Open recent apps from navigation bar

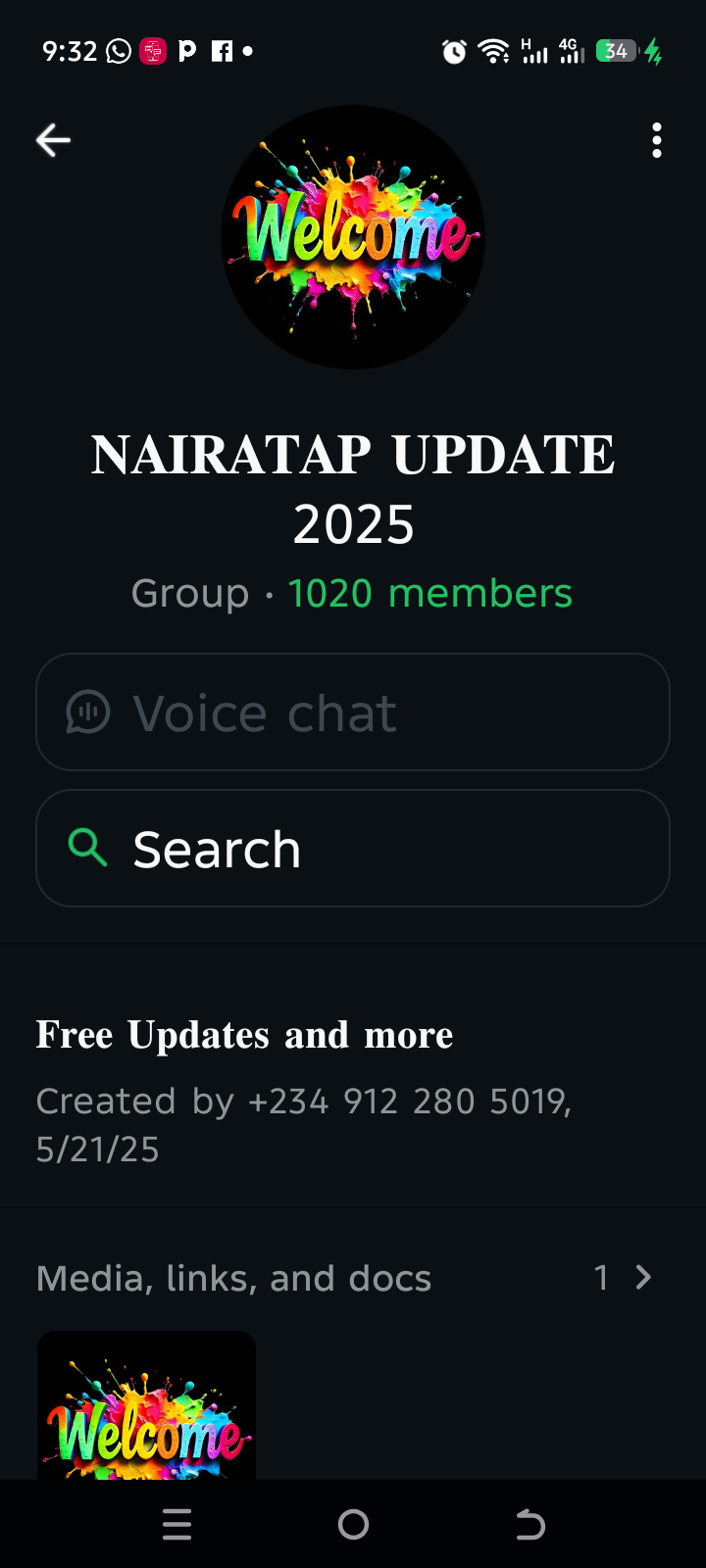click(x=176, y=1524)
